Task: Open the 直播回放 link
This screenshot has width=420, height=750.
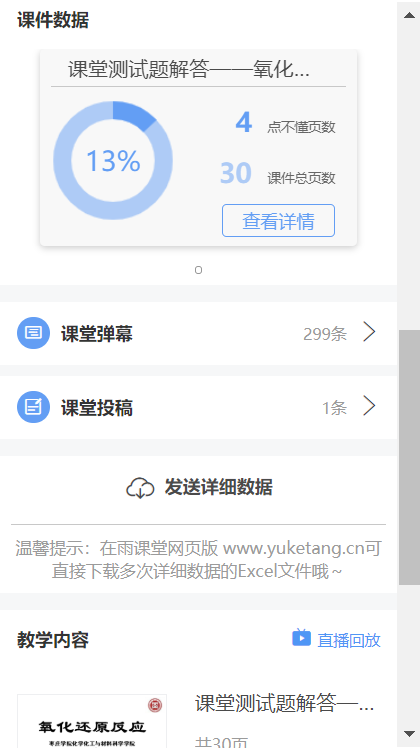Action: [336, 640]
